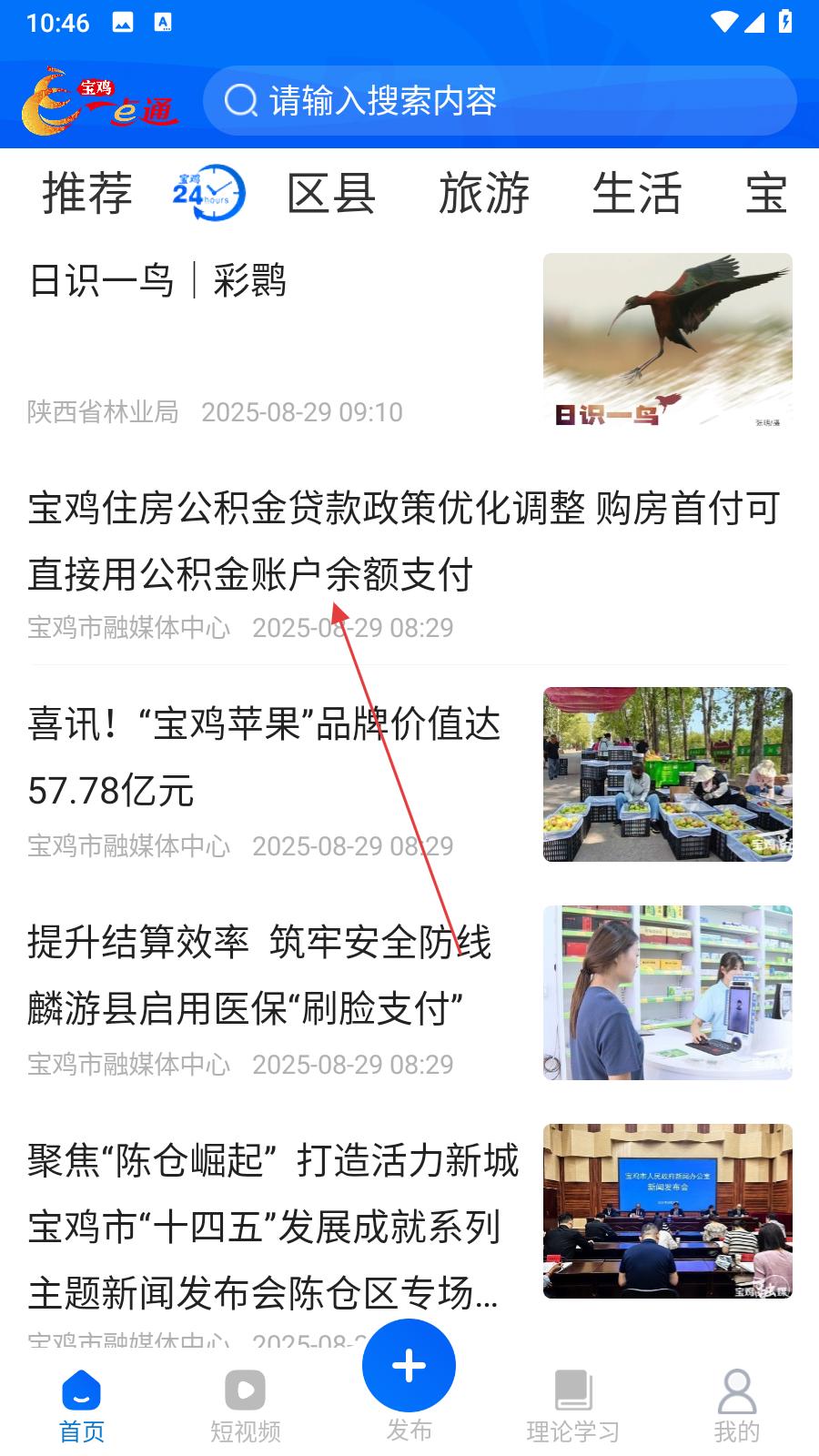Open the 宝鸡苹果 brand value article
This screenshot has height=1456, width=819.
tap(409, 775)
